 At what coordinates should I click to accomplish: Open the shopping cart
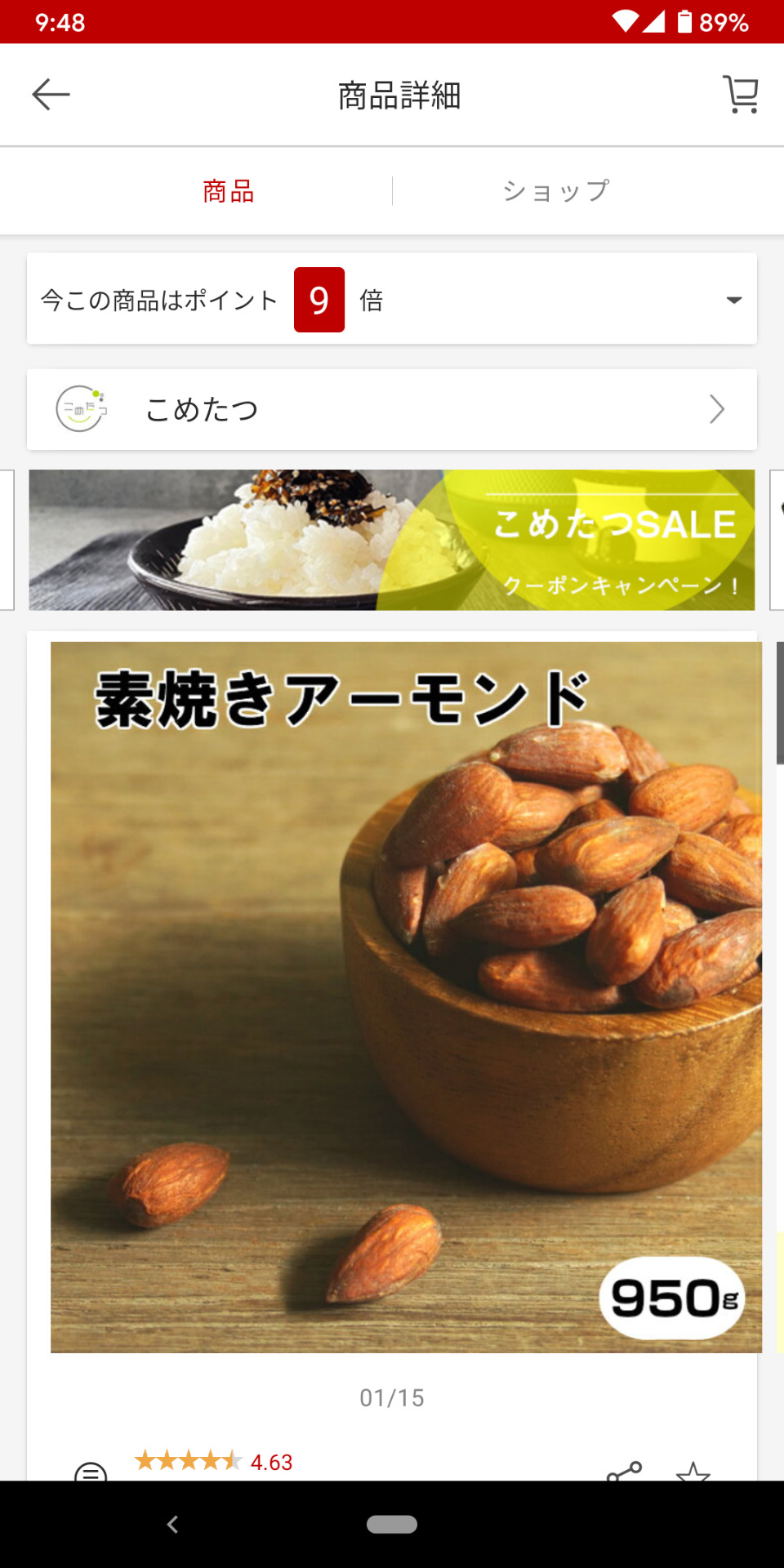[x=741, y=95]
